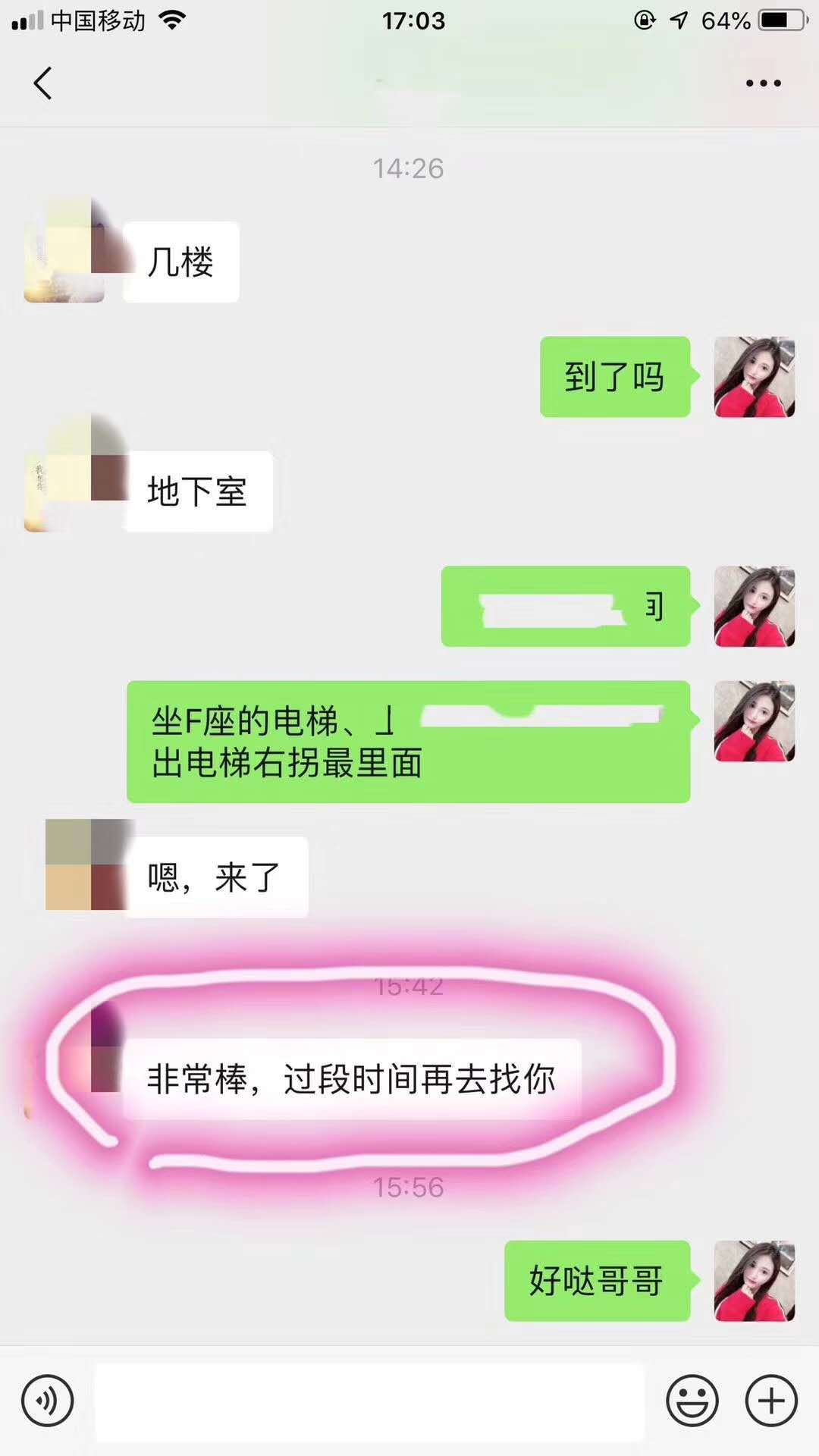Open sender avatar beside 好哒哥哥 message

point(754,1281)
